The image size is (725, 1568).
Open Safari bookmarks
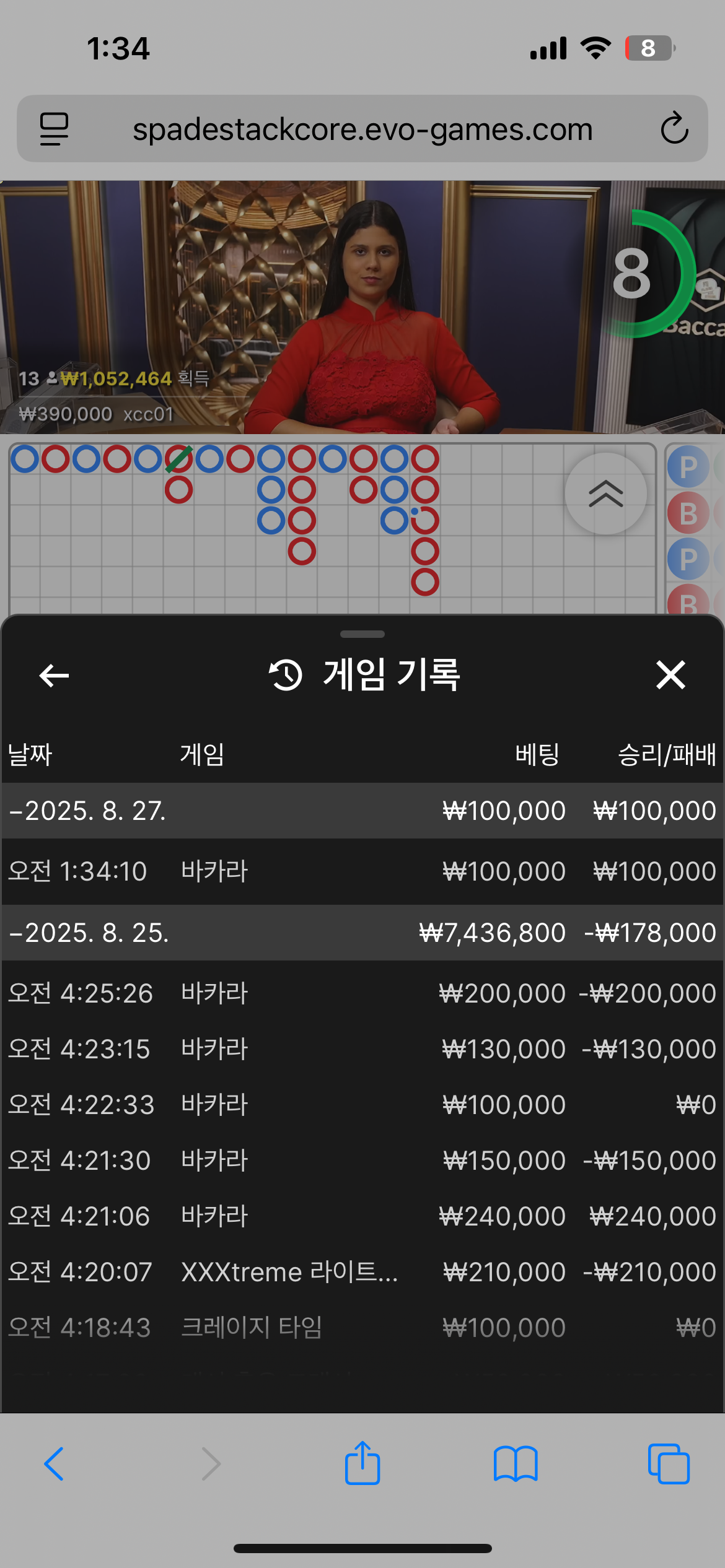pos(516,1464)
